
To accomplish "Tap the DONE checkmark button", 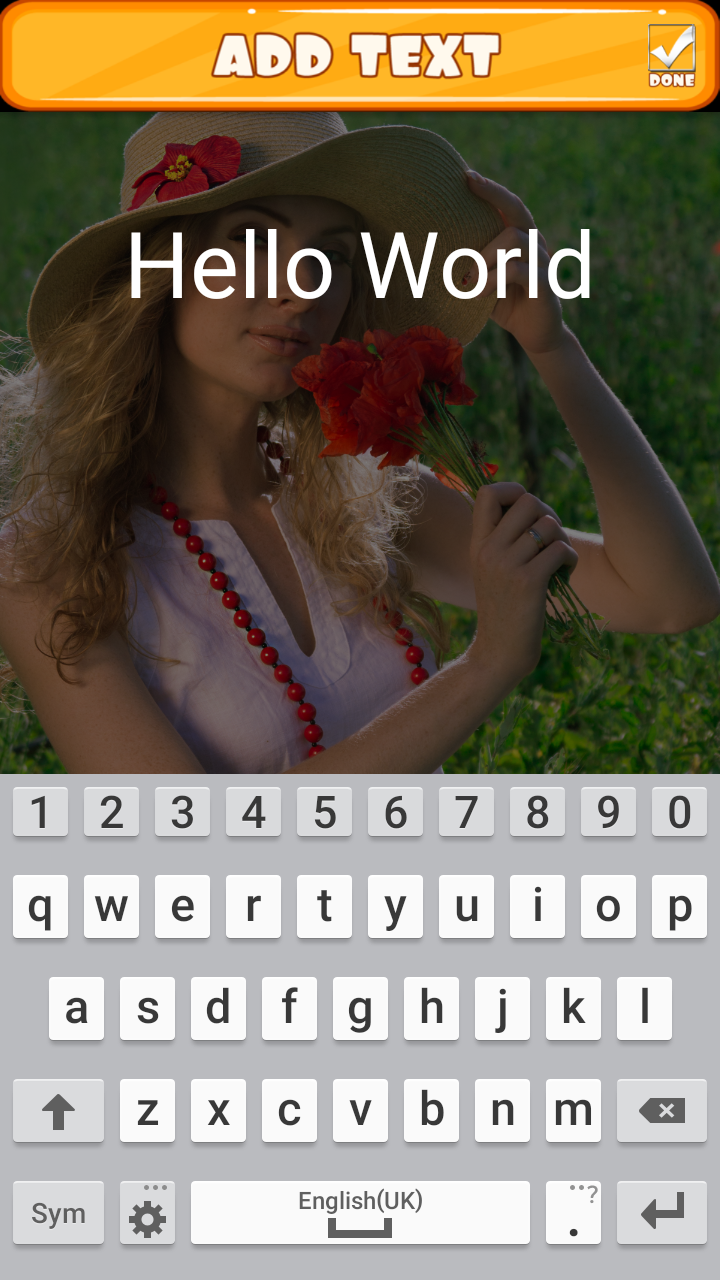I will tap(674, 53).
